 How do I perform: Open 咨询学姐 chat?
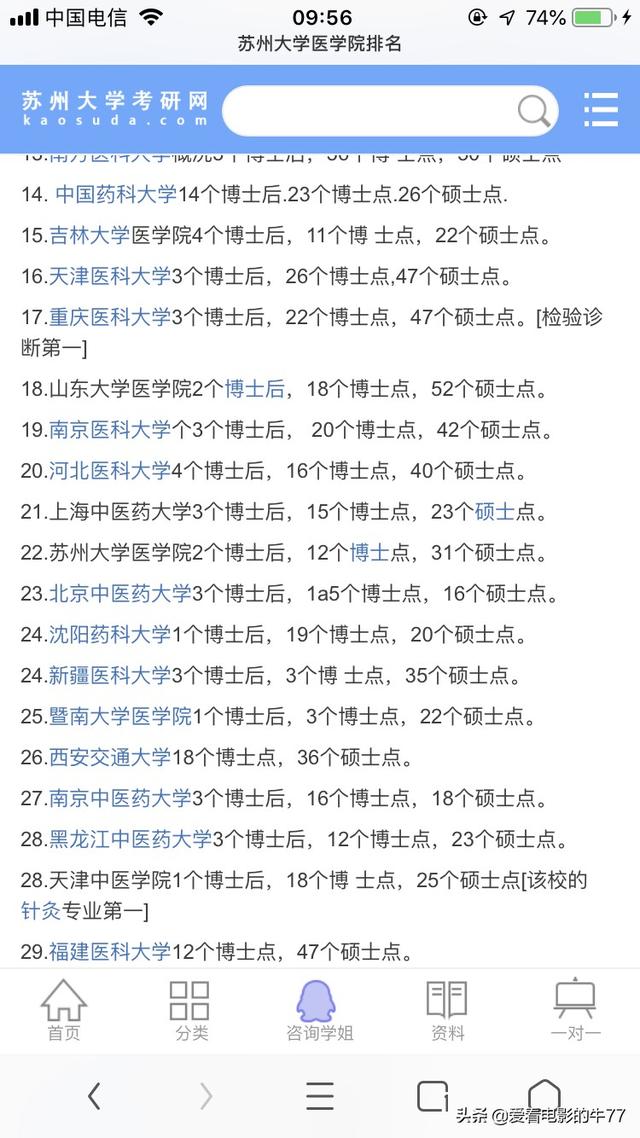(x=319, y=1010)
